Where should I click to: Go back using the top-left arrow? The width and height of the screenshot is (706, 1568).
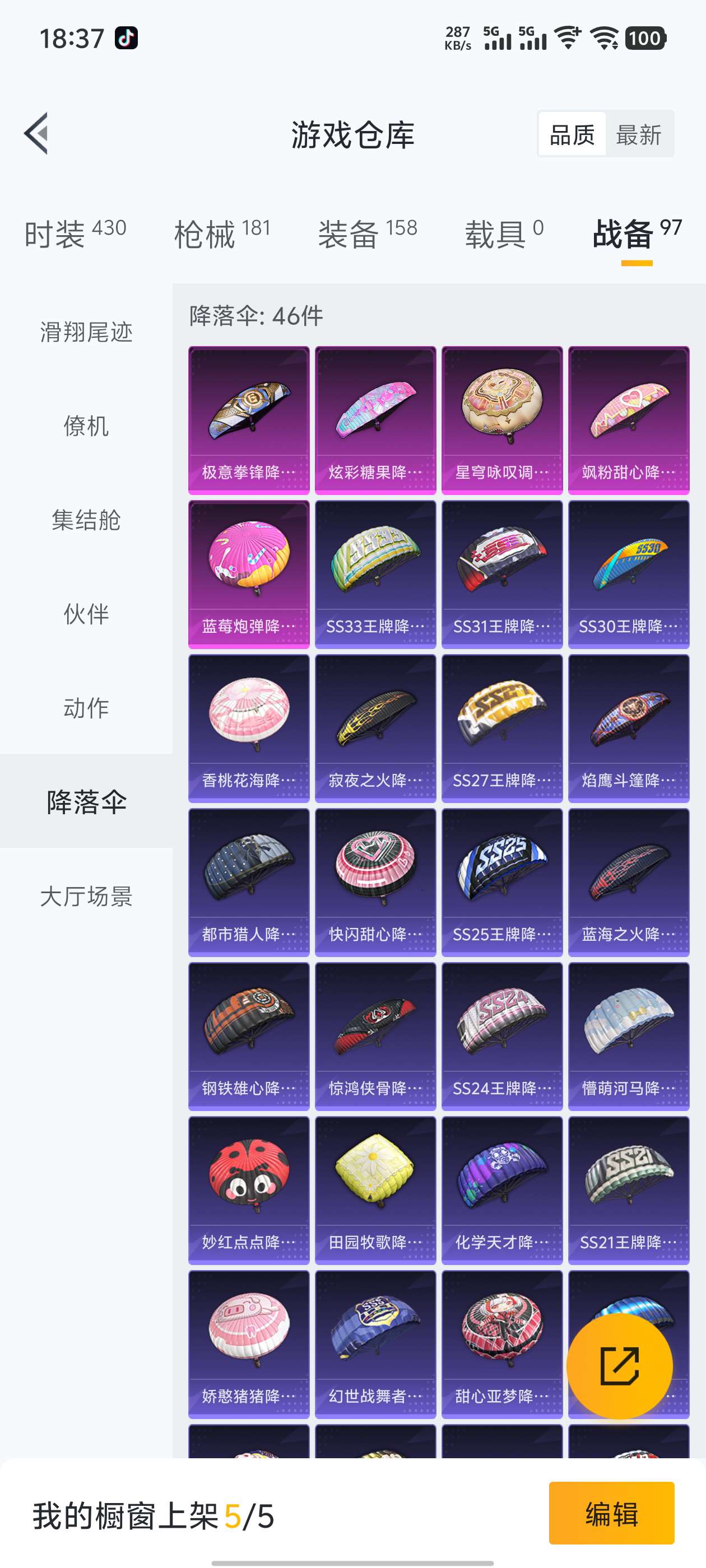pos(36,133)
